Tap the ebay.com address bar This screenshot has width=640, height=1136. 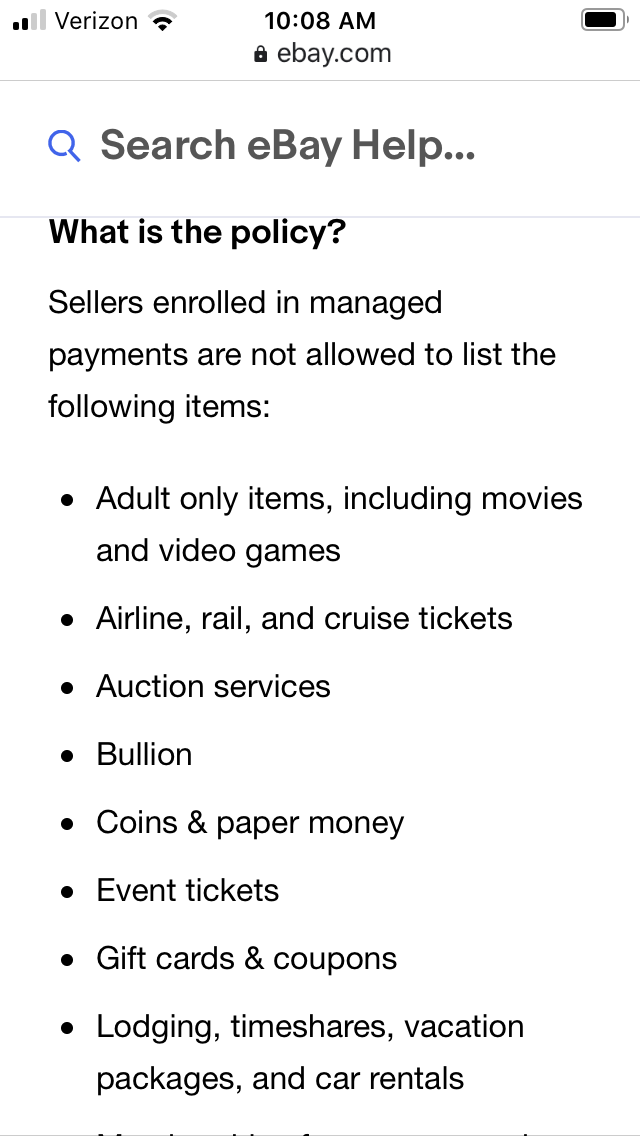(322, 54)
